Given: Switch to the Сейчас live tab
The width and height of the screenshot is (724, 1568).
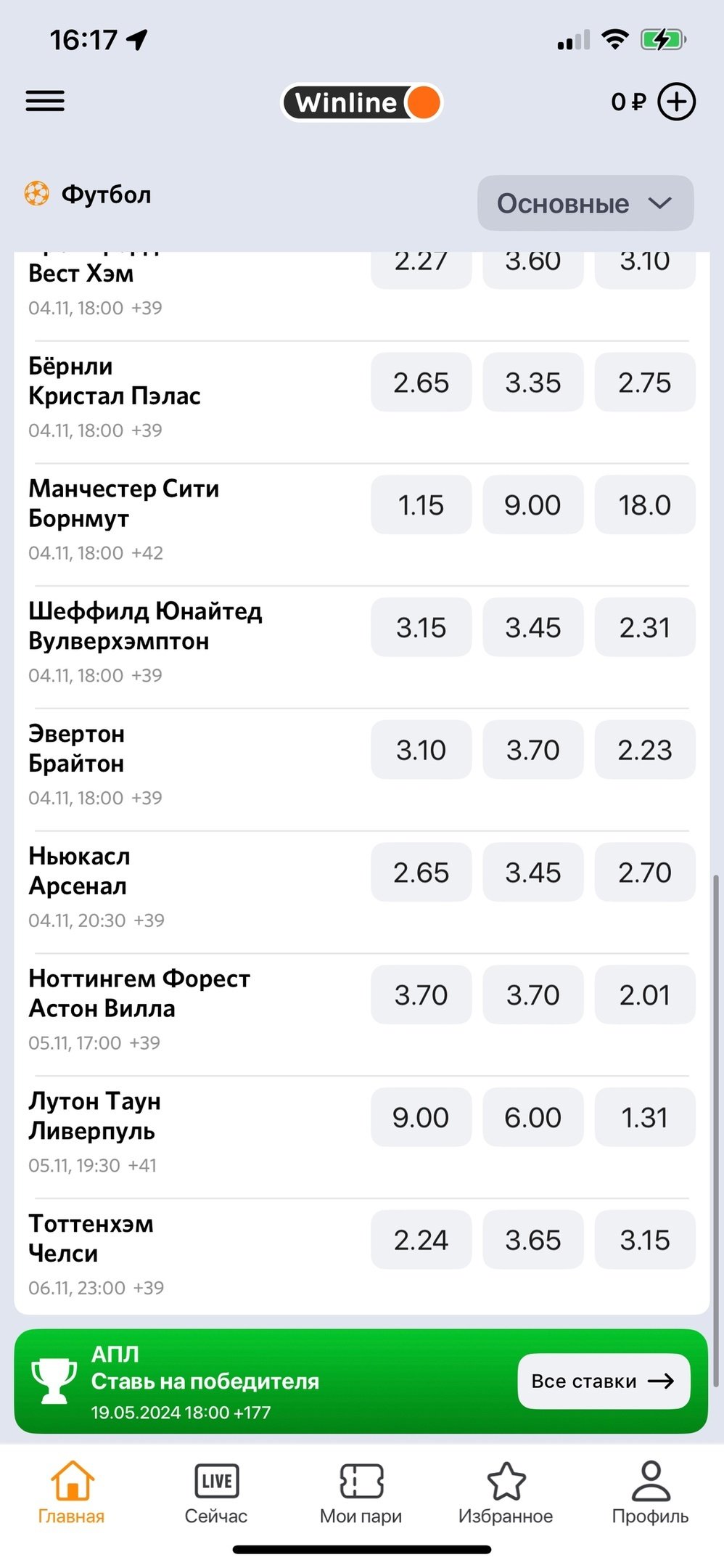Looking at the screenshot, I should coord(216,1494).
